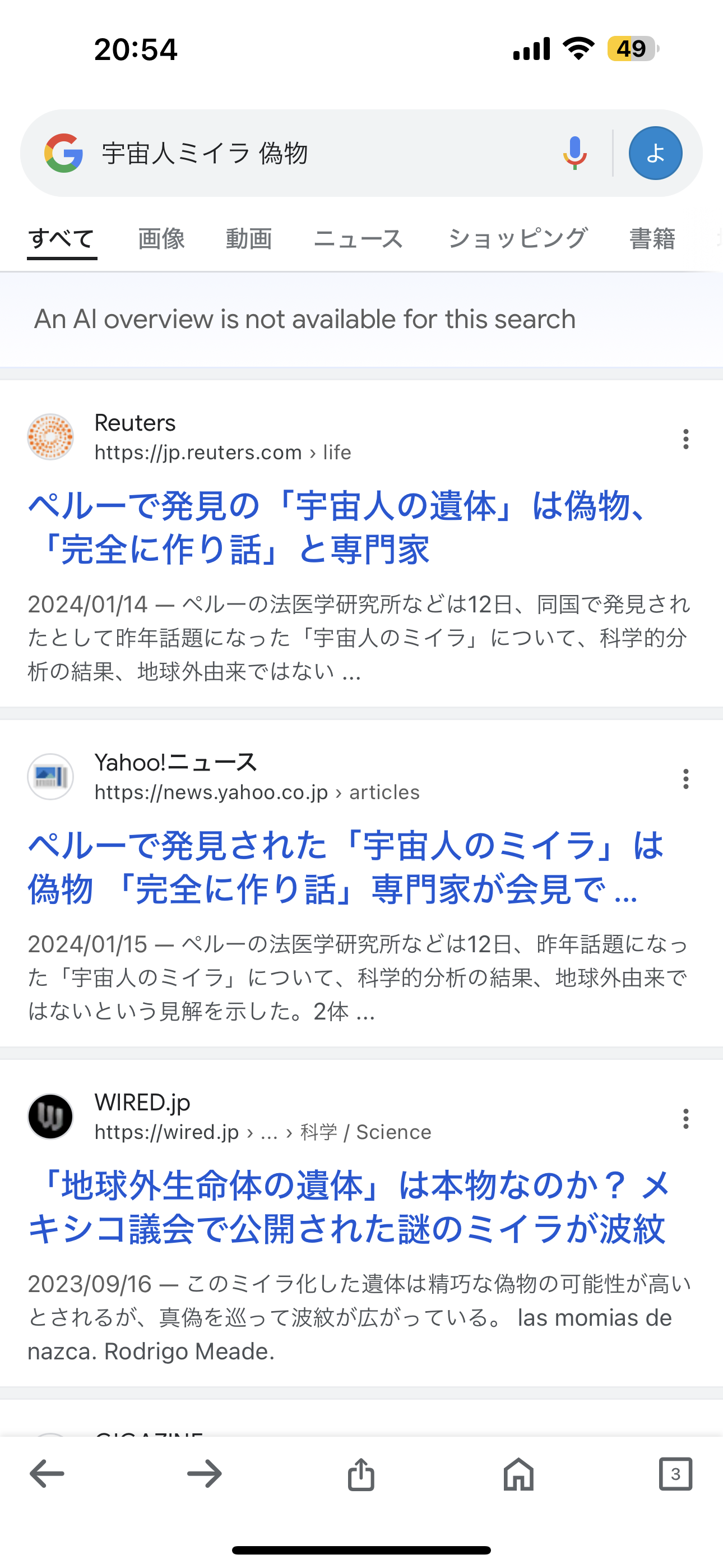Switch to the 画像 tab
This screenshot has width=723, height=1568.
pos(161,238)
